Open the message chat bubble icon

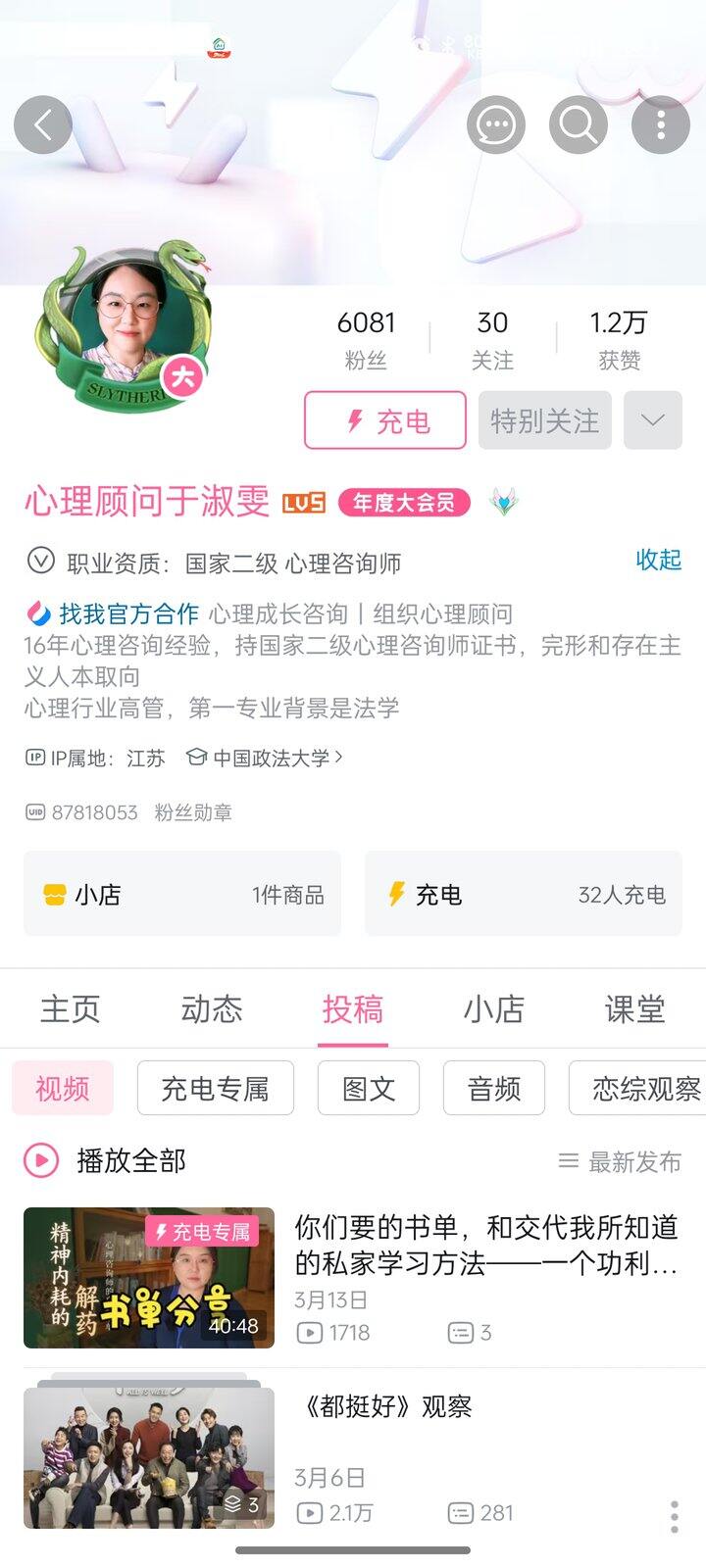click(495, 124)
